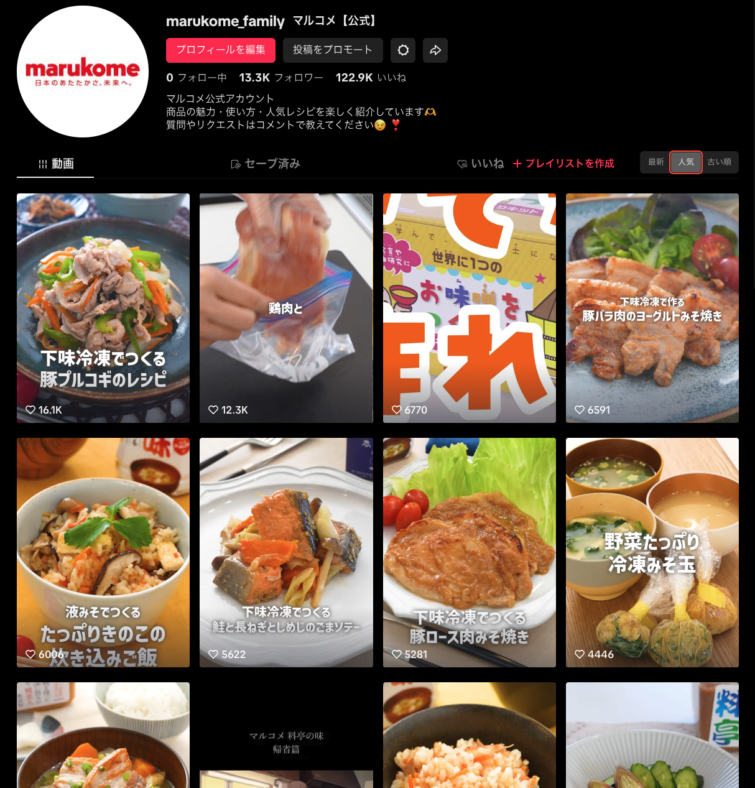755x788 pixels.
Task: Open 投稿をプロモート
Action: [x=333, y=50]
